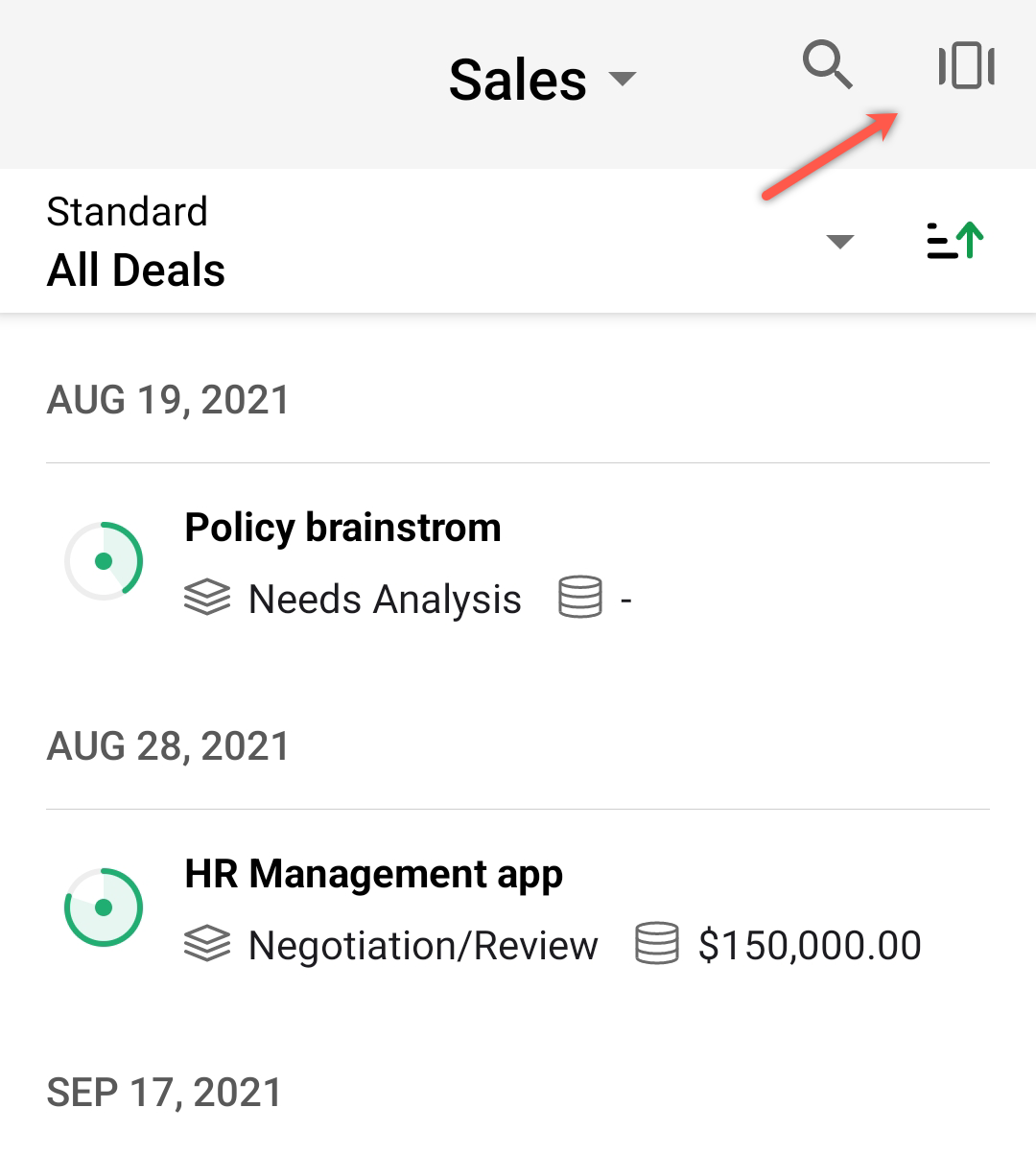Screen dimensions: 1036x1155
Task: Open the HR Management app deal
Action: (373, 875)
